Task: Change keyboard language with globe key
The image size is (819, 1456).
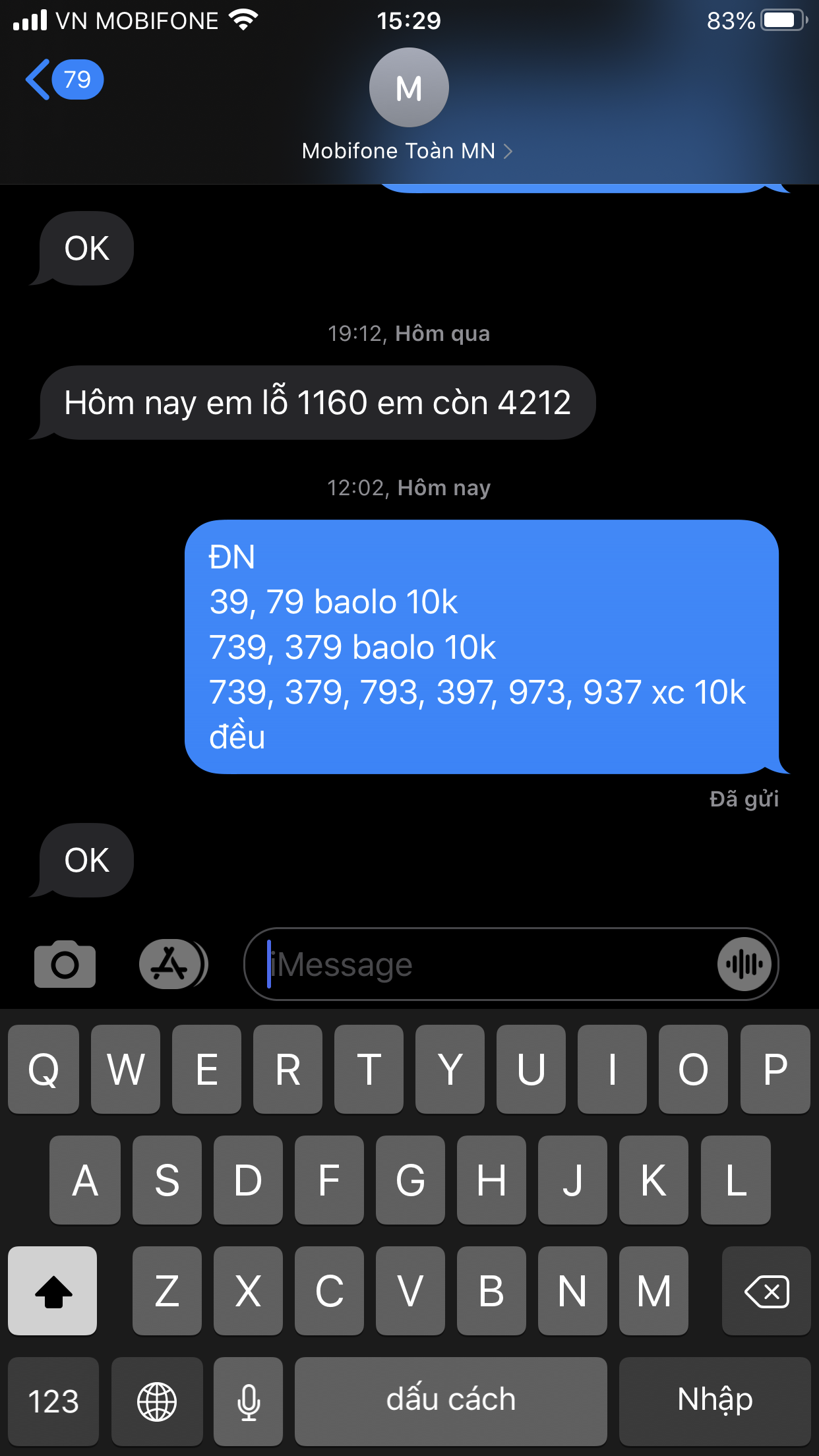Action: point(157,1401)
